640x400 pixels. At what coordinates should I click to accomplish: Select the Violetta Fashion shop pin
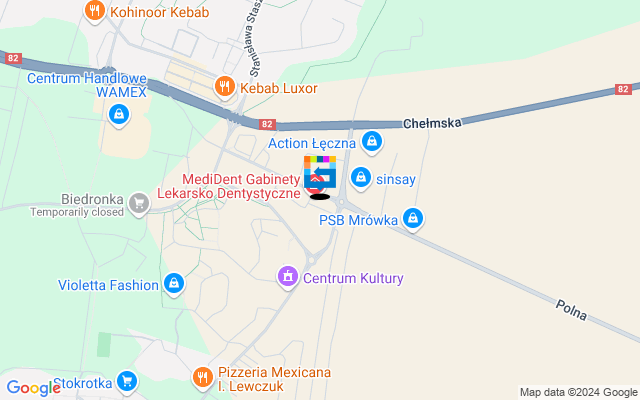point(175,284)
